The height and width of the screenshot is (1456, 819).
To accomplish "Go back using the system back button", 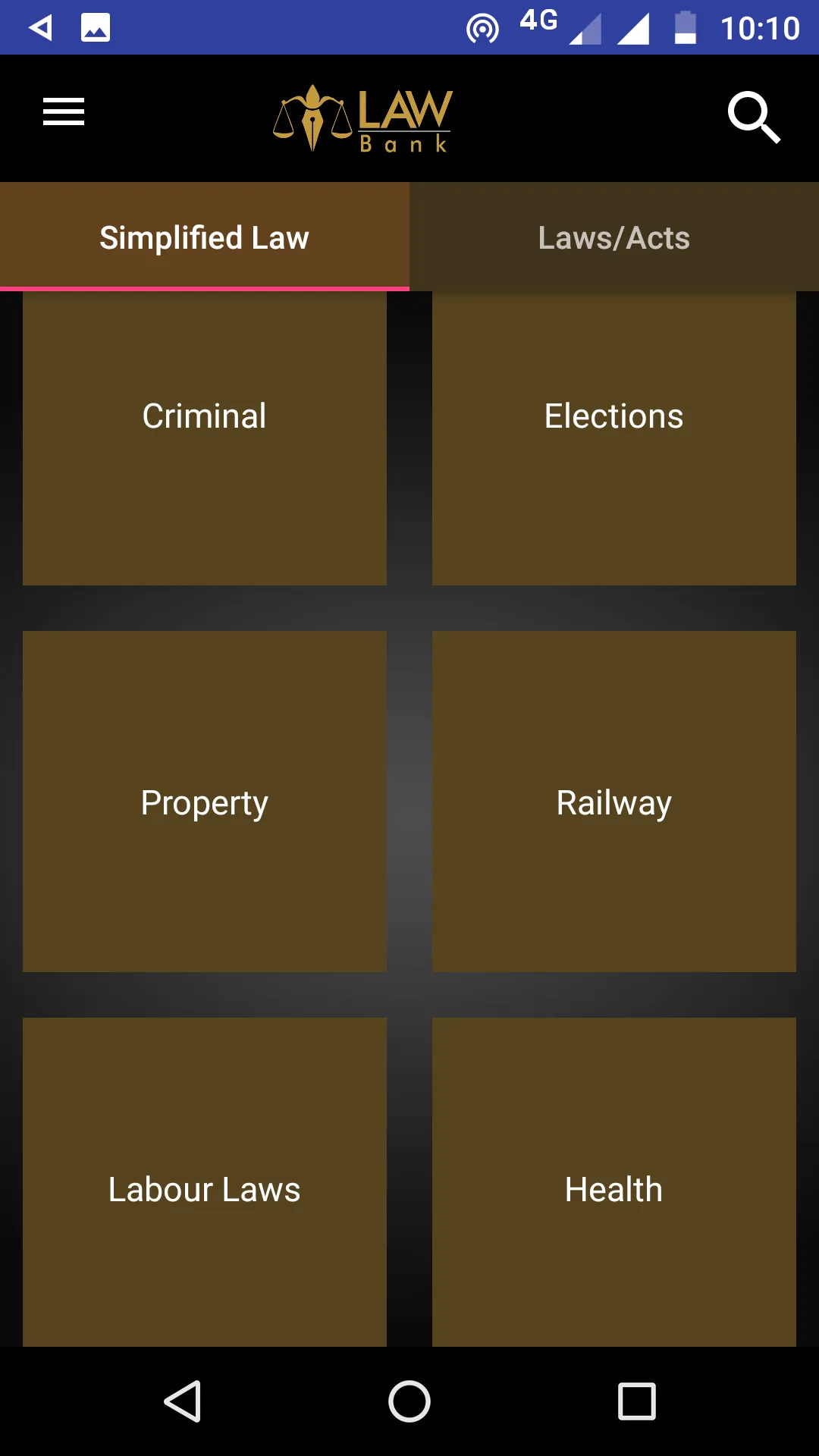I will pos(183,1401).
